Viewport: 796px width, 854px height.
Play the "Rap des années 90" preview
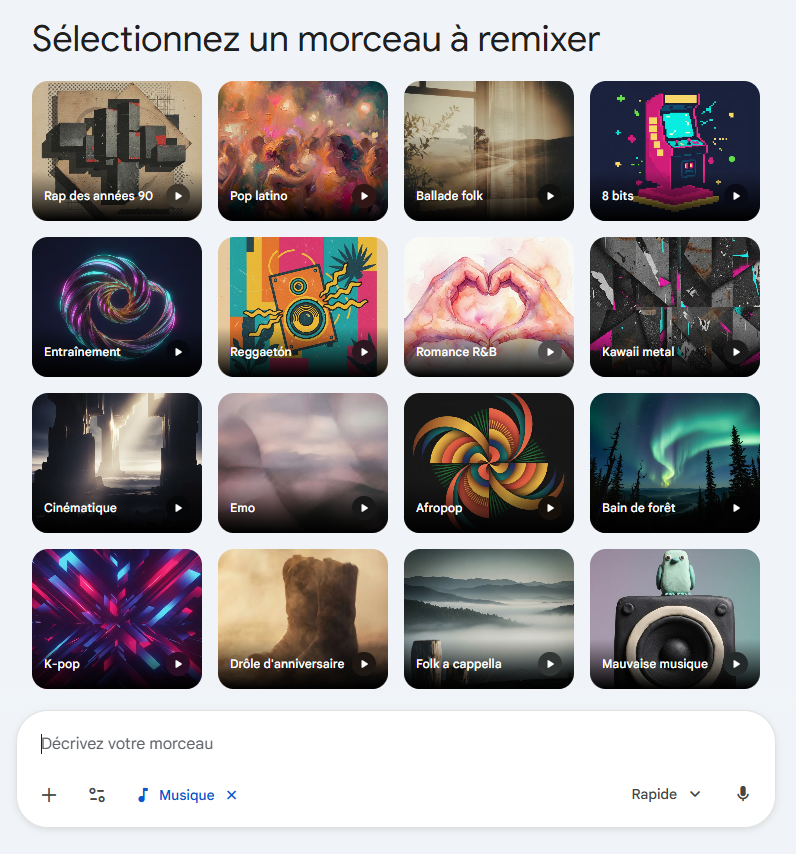click(179, 196)
